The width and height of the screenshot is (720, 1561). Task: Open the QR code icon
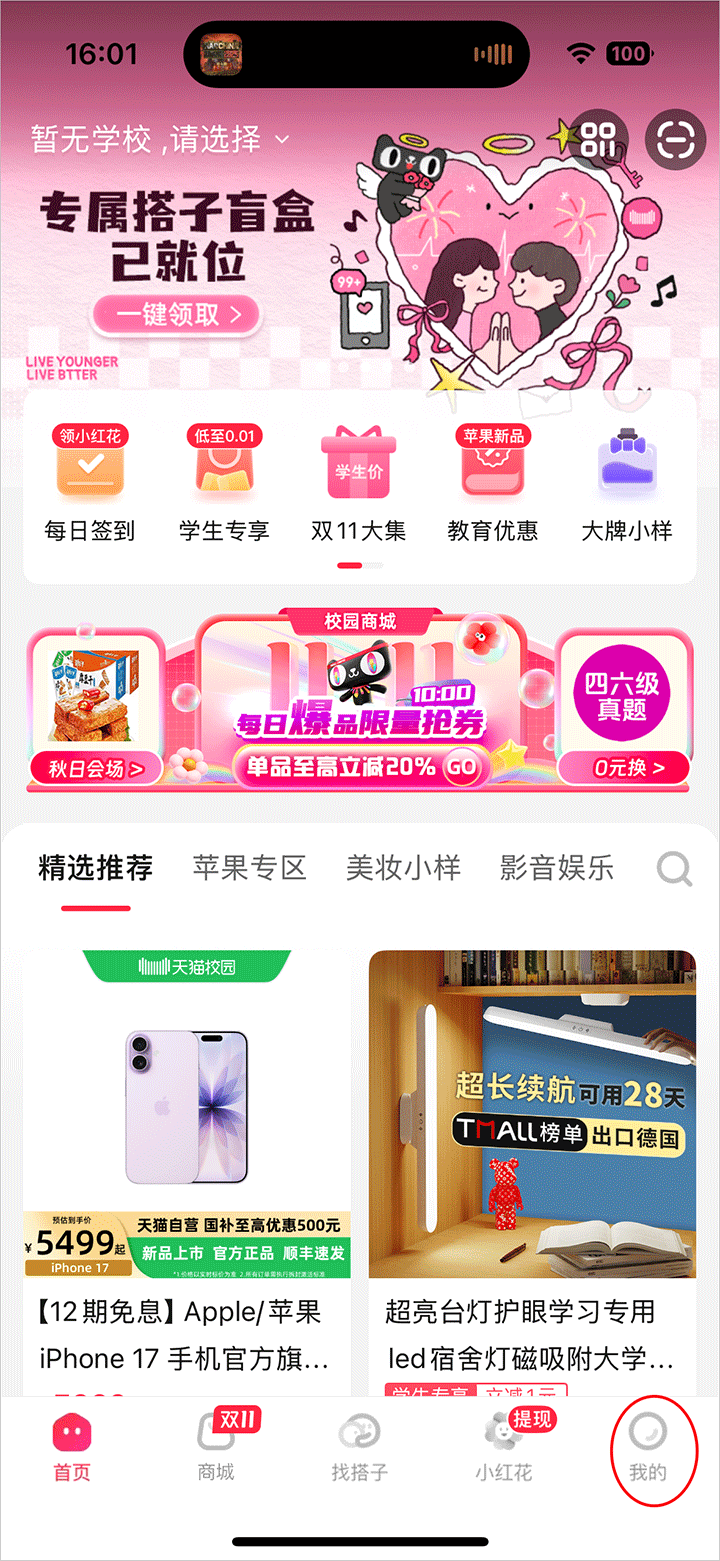[x=598, y=139]
